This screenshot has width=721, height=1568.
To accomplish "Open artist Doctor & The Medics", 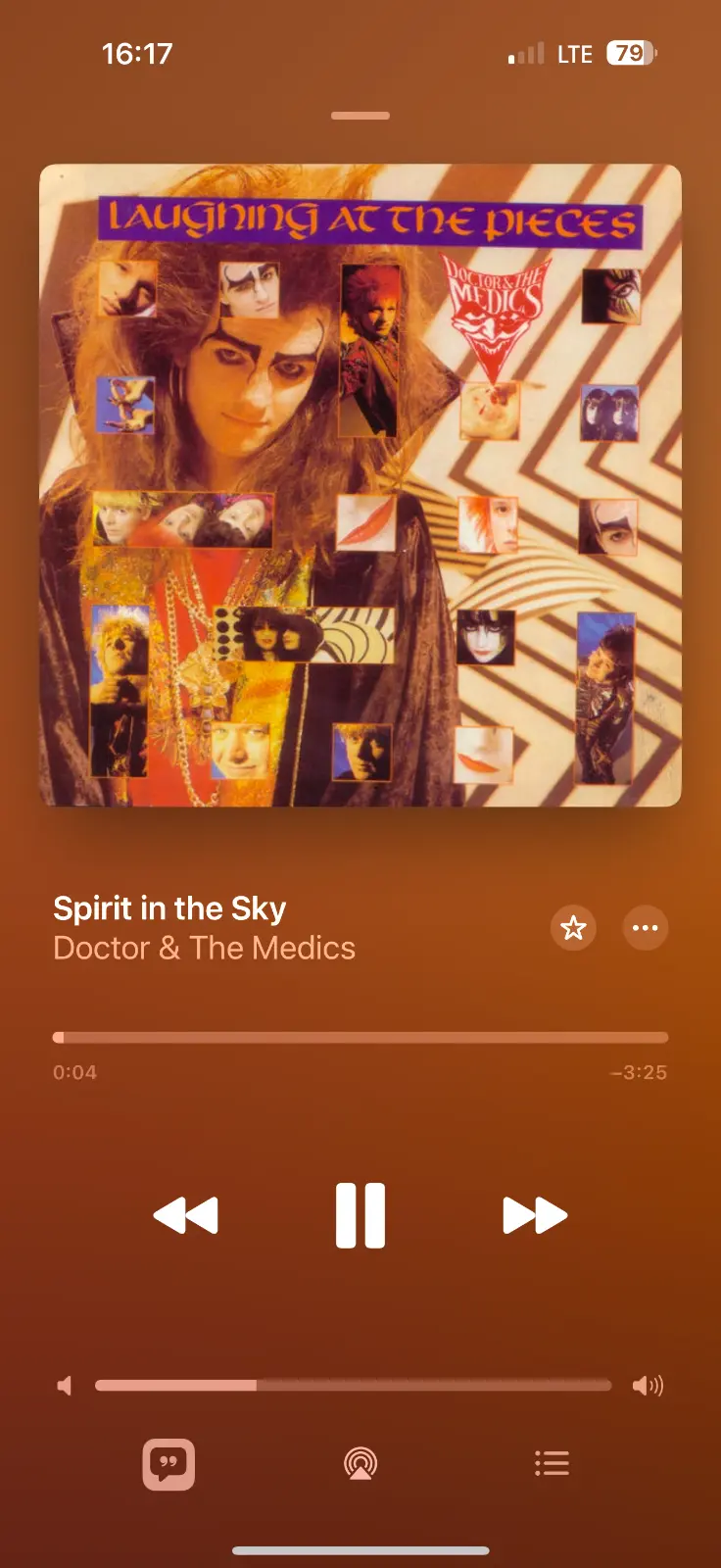I will [204, 949].
